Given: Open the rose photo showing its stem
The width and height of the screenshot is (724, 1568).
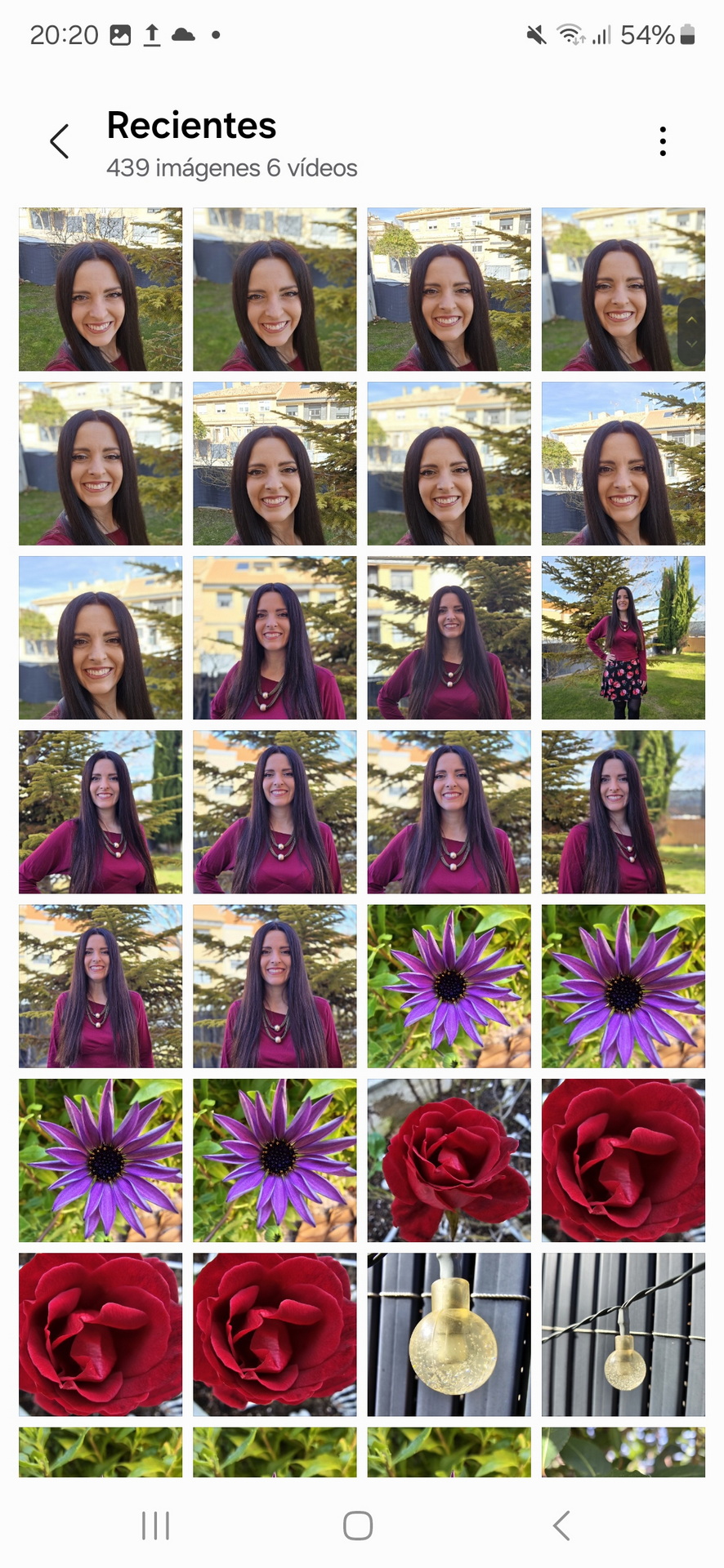Looking at the screenshot, I should (x=449, y=1160).
